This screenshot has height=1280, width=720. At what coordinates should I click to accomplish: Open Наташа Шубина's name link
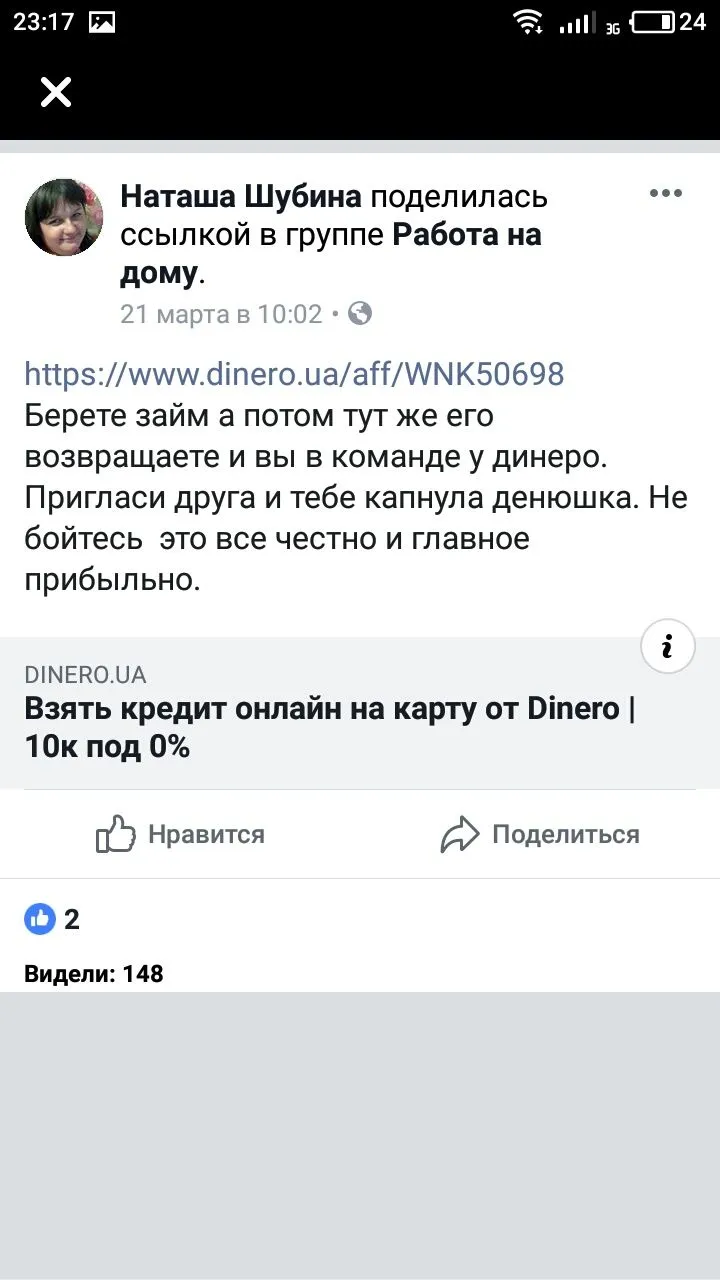242,197
